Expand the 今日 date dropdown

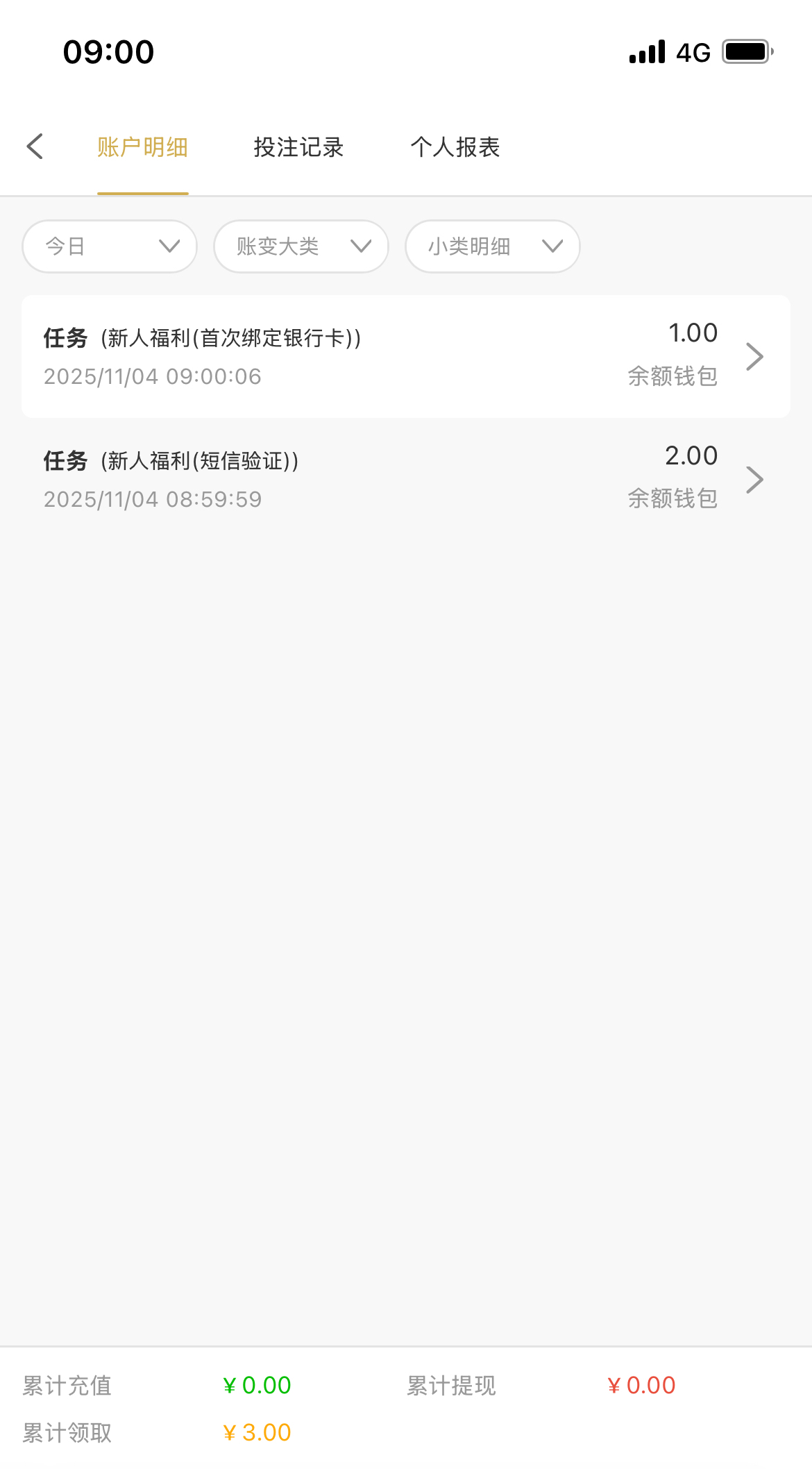tap(110, 246)
